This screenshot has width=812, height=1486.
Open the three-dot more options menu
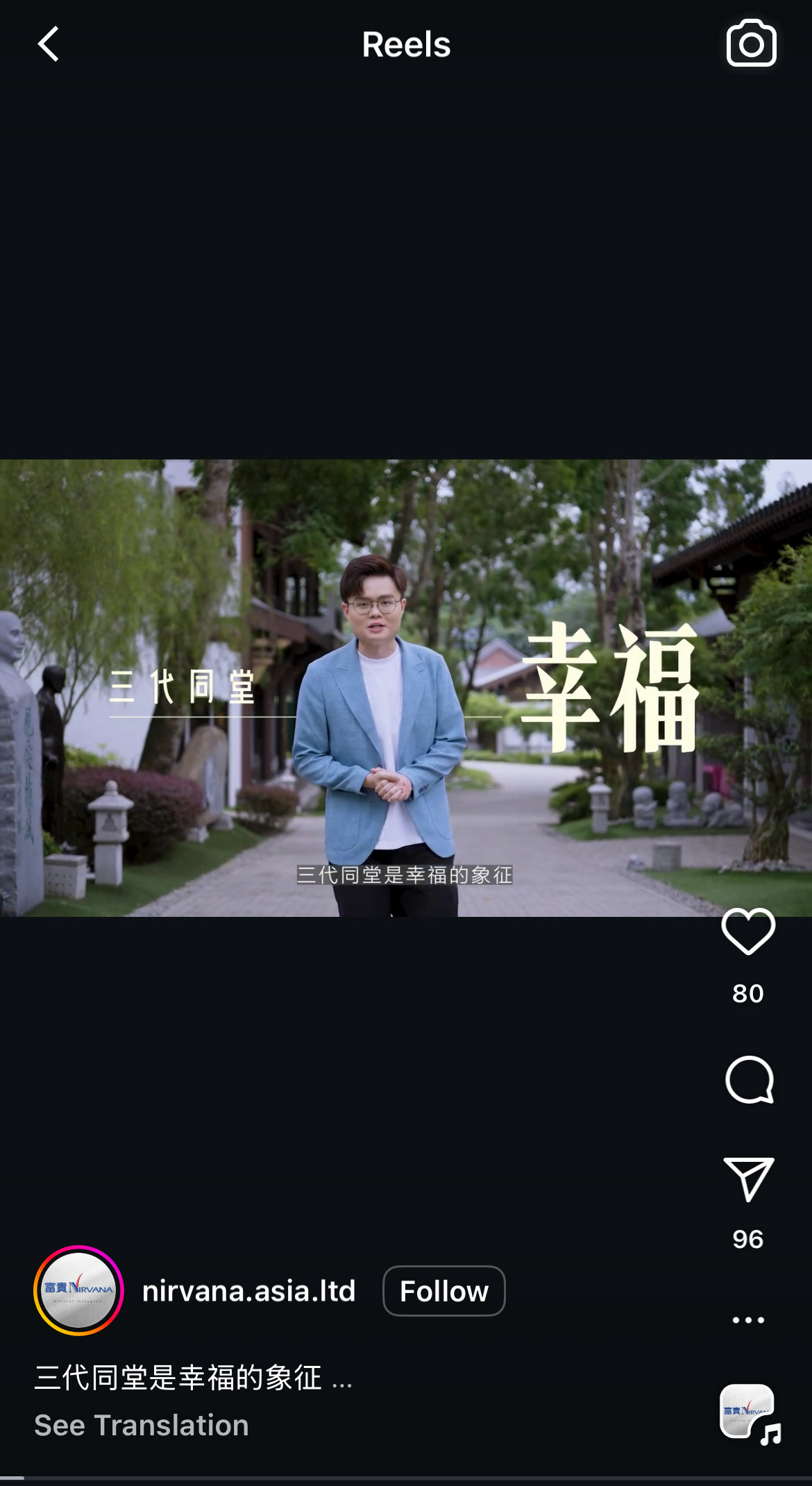[748, 1320]
